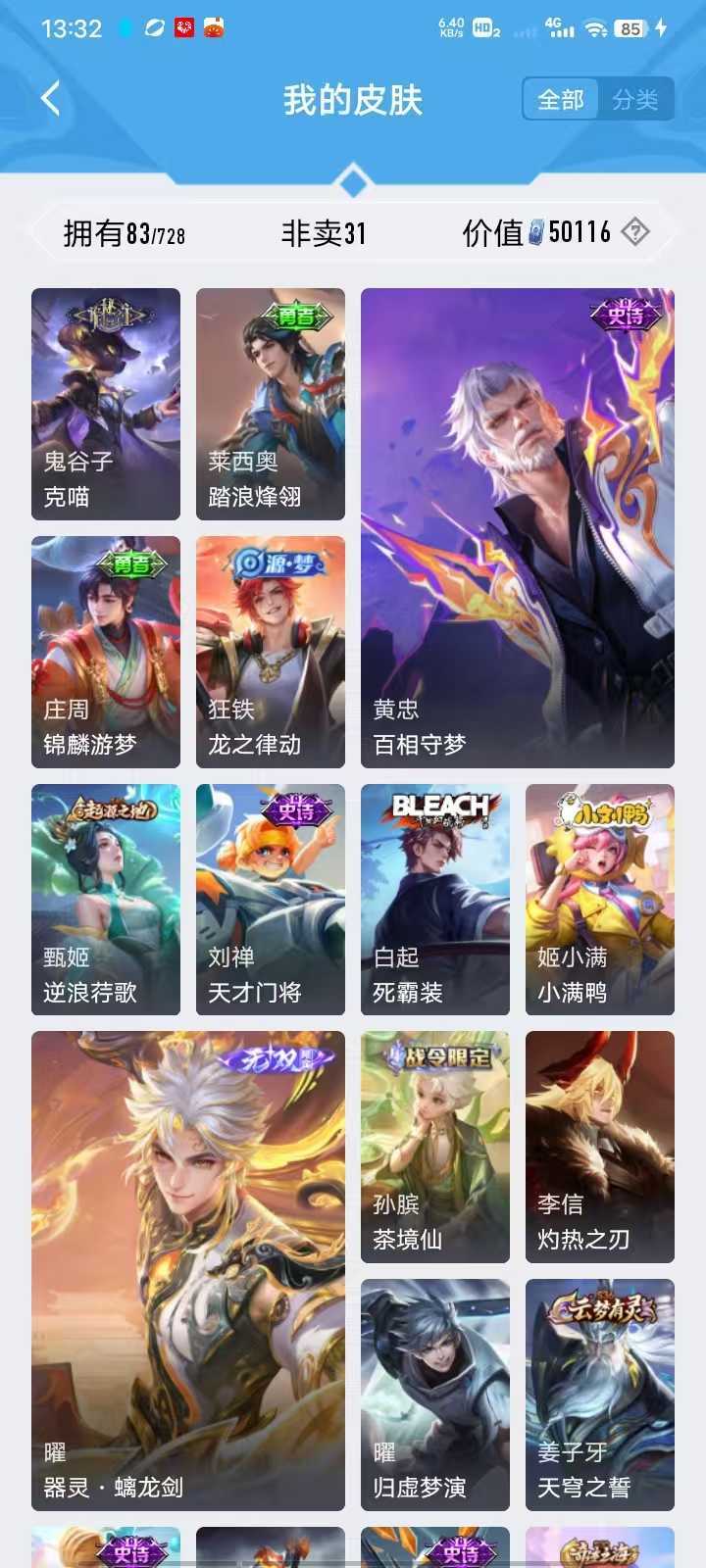Open the 孙膑 茶境仙 skin card
The width and height of the screenshot is (706, 1568).
435,1147
